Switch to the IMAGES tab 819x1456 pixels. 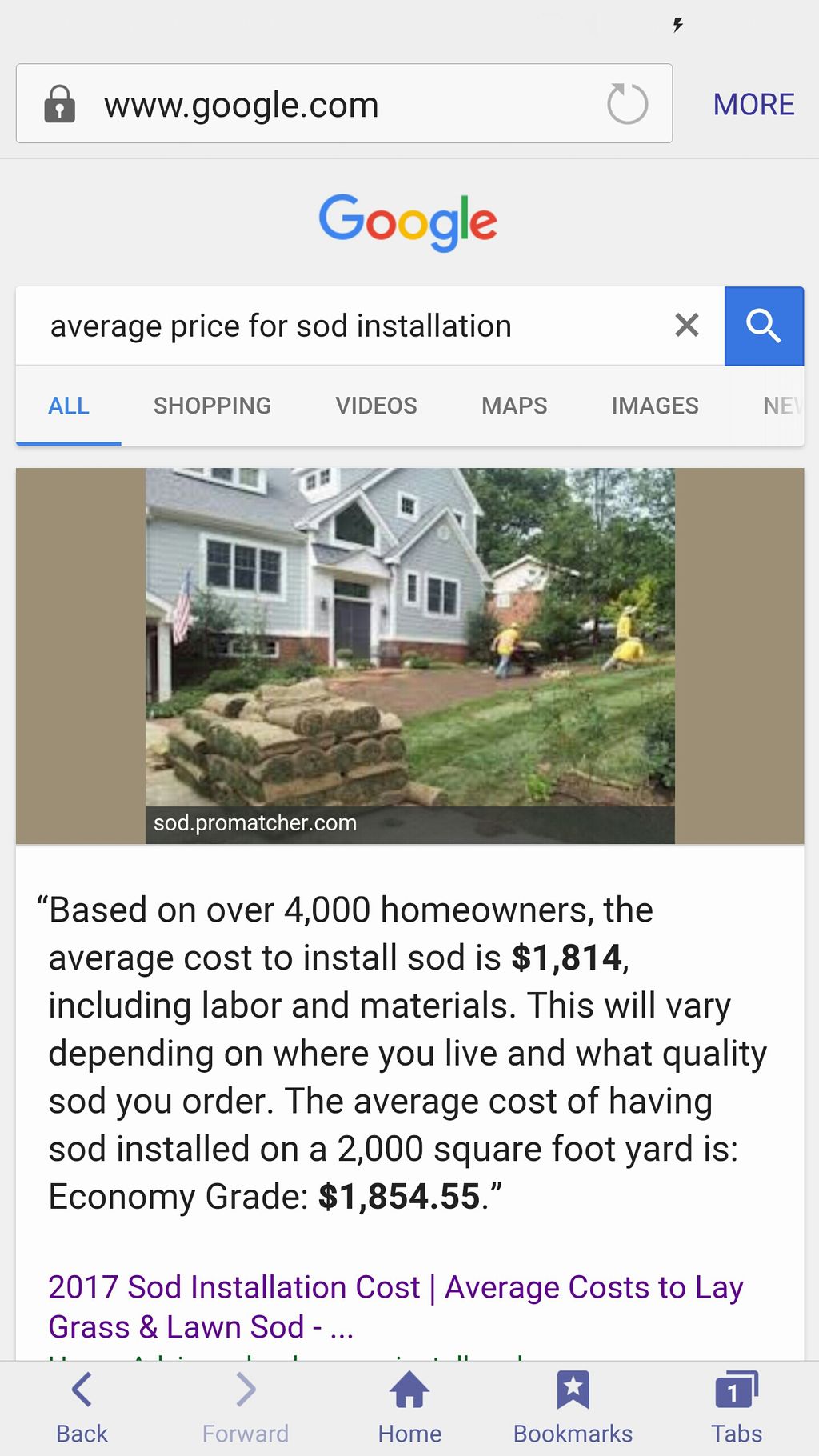pos(655,406)
